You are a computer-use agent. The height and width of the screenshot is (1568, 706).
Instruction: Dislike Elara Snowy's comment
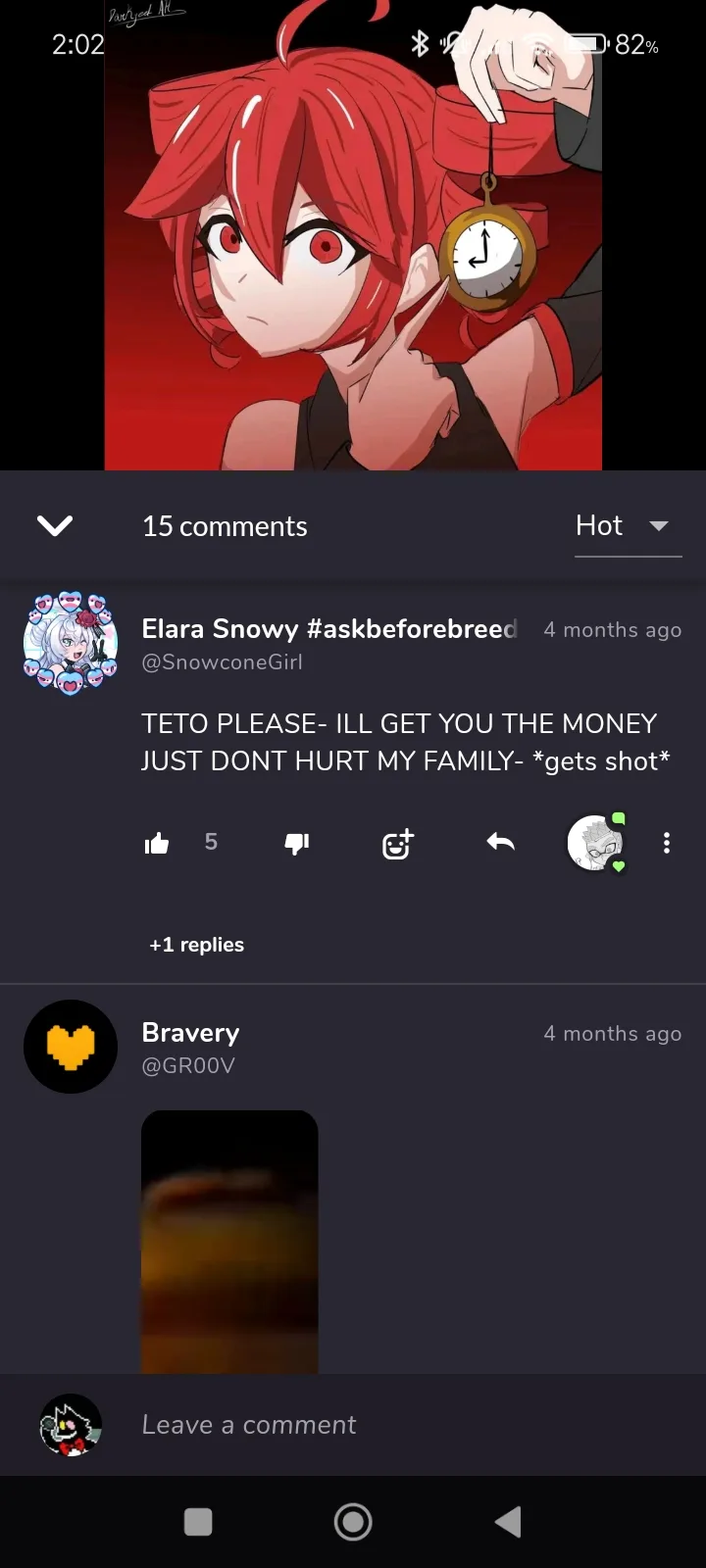(297, 843)
